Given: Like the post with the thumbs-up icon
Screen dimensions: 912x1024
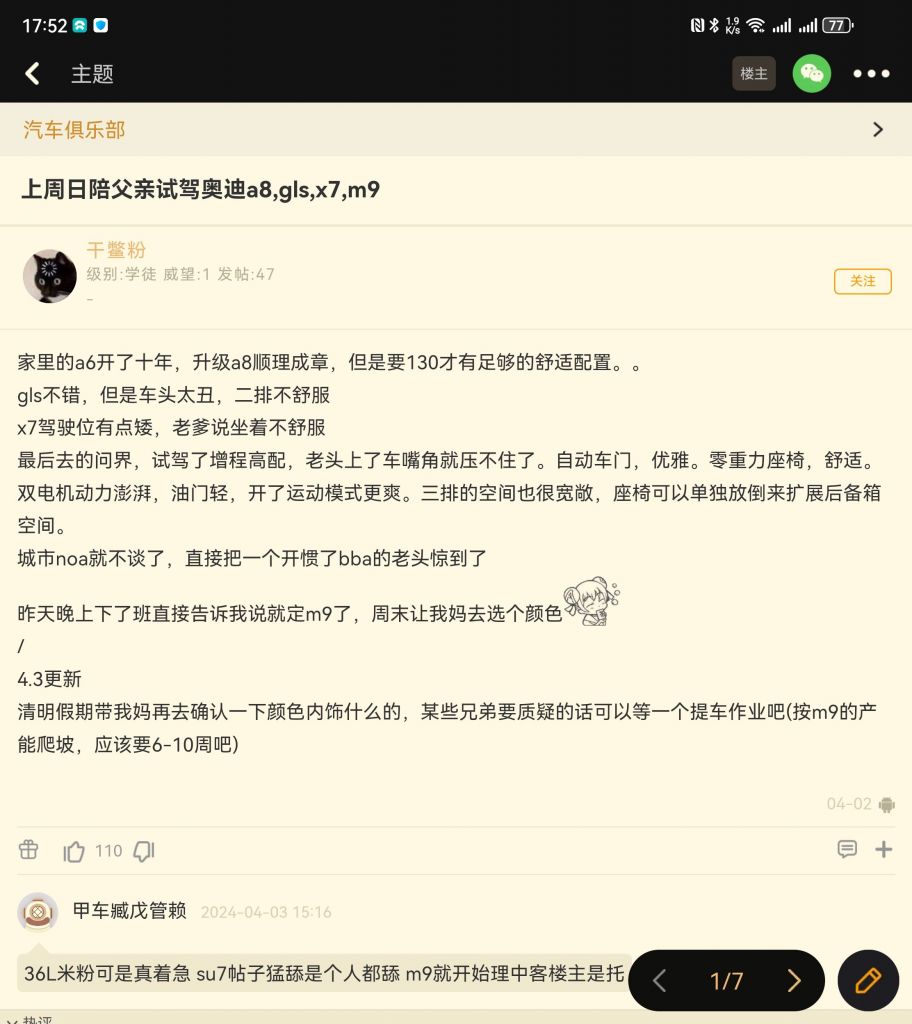Looking at the screenshot, I should coord(73,850).
